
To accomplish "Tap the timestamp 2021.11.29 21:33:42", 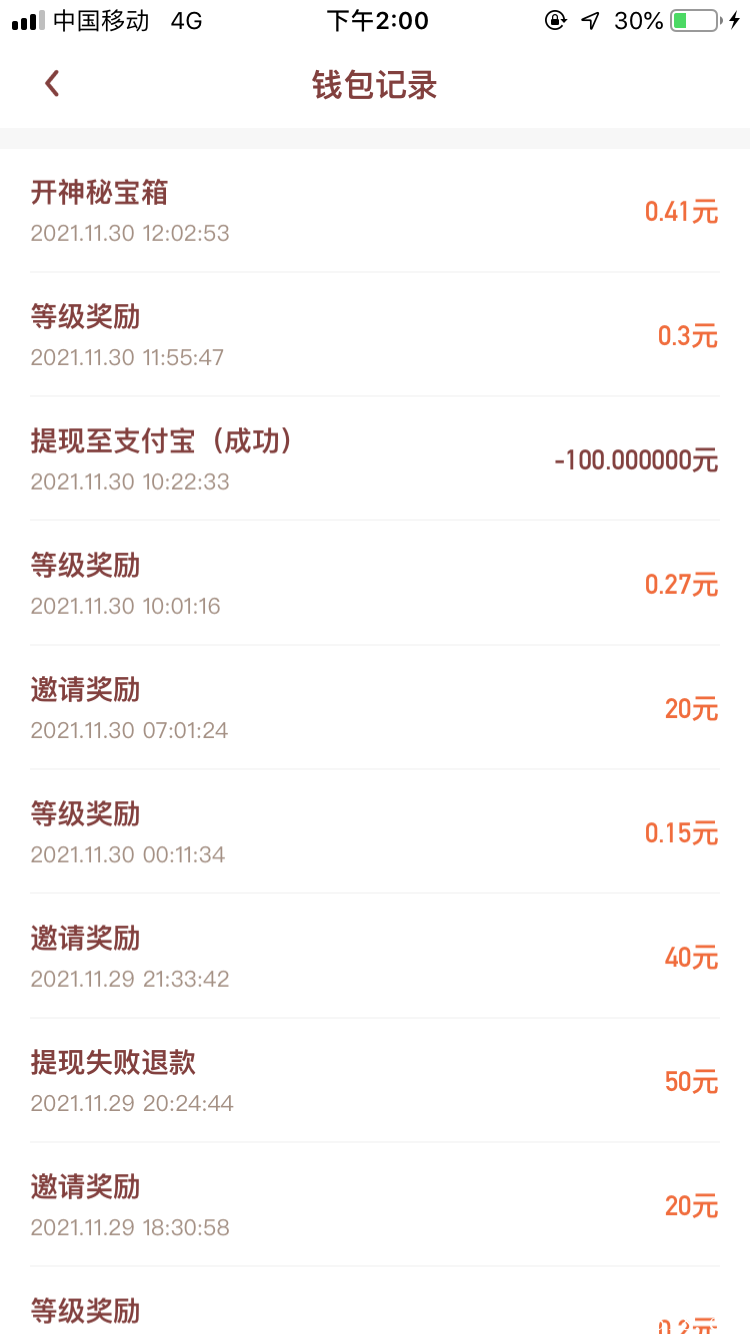I will (130, 979).
